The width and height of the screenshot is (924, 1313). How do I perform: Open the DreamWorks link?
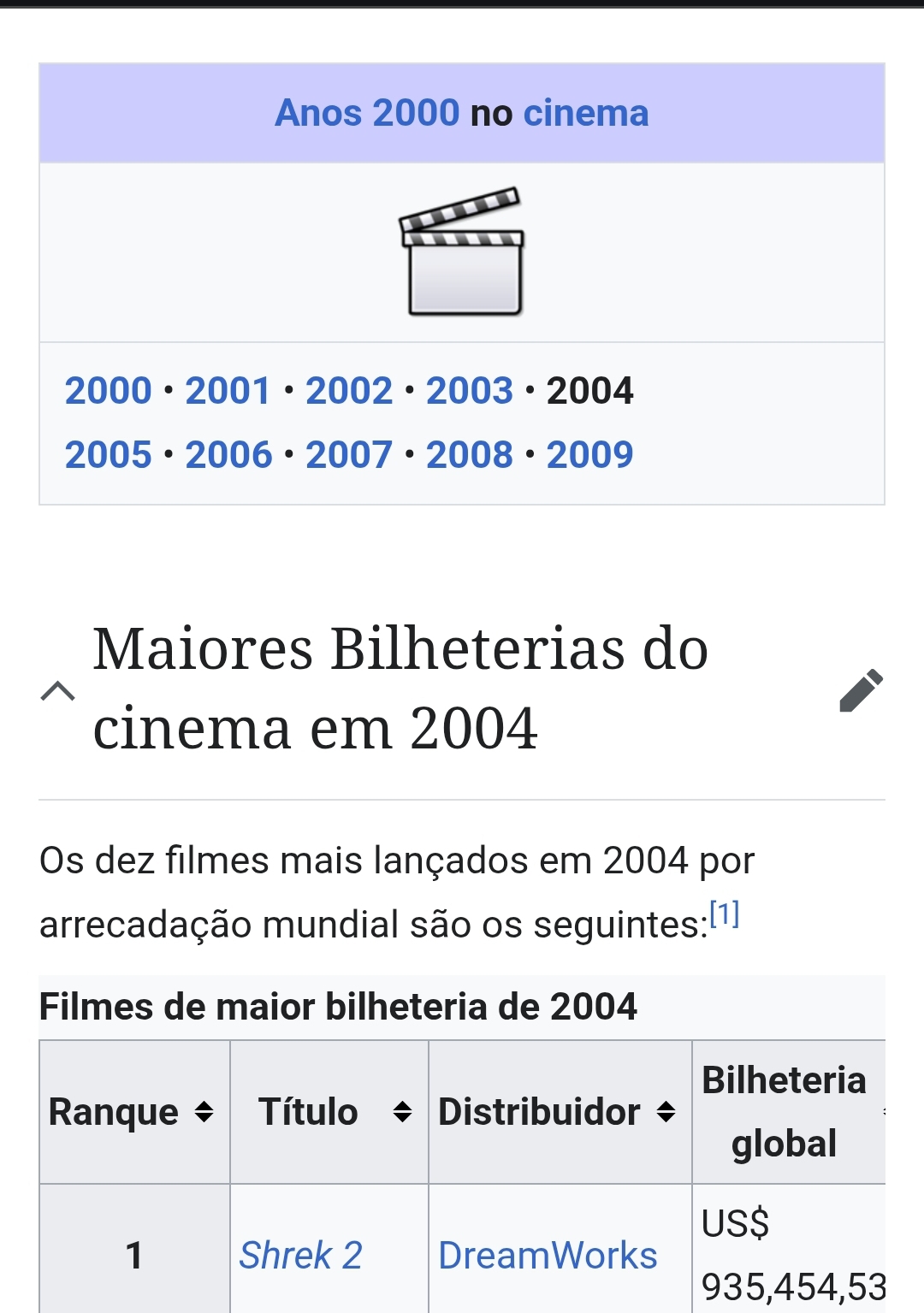click(548, 1256)
